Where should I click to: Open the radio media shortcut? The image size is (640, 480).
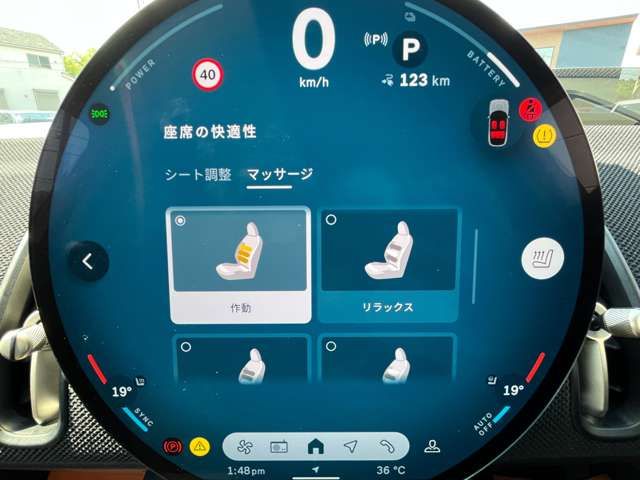tap(280, 446)
